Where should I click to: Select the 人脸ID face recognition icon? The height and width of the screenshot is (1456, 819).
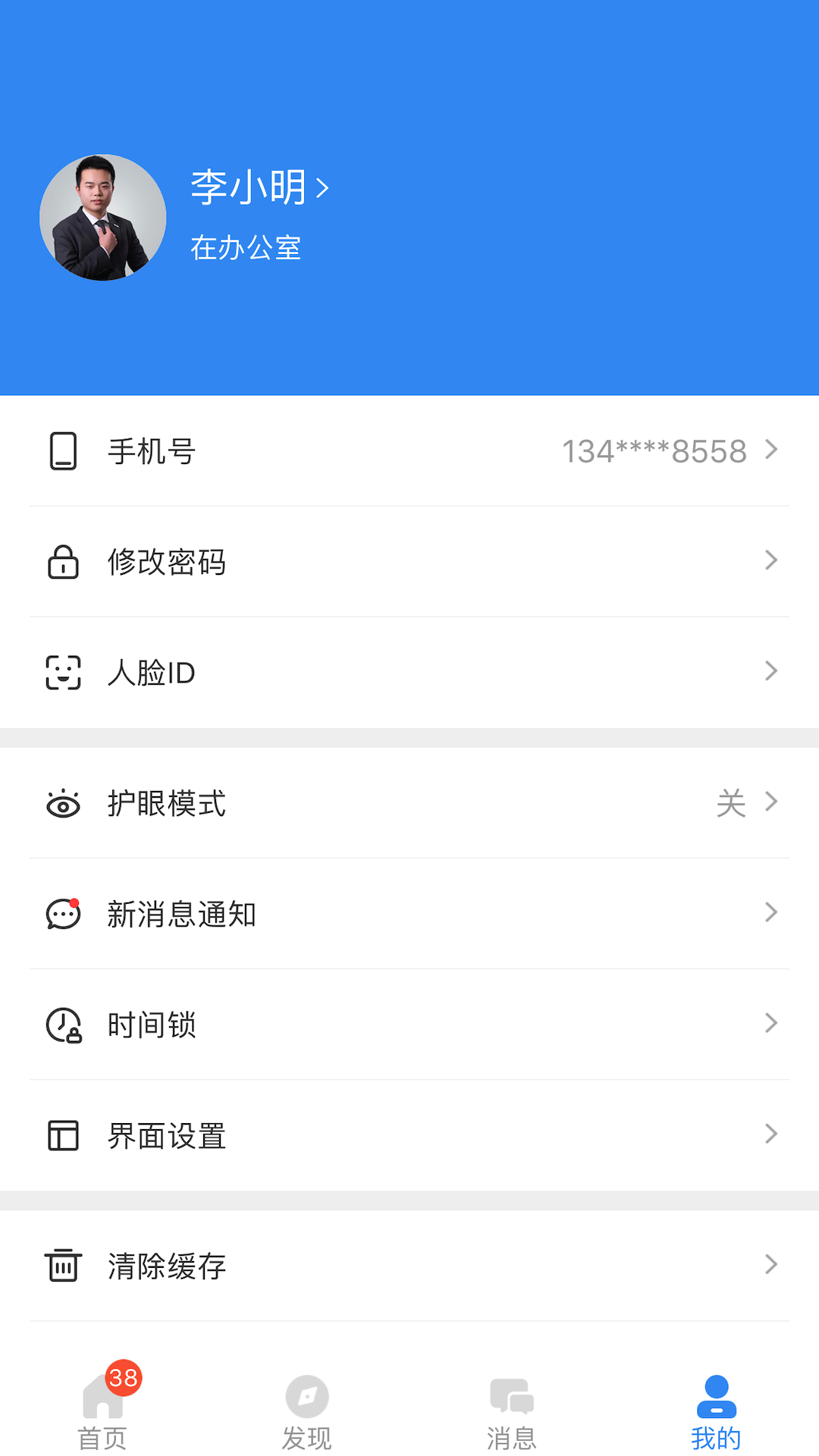62,672
